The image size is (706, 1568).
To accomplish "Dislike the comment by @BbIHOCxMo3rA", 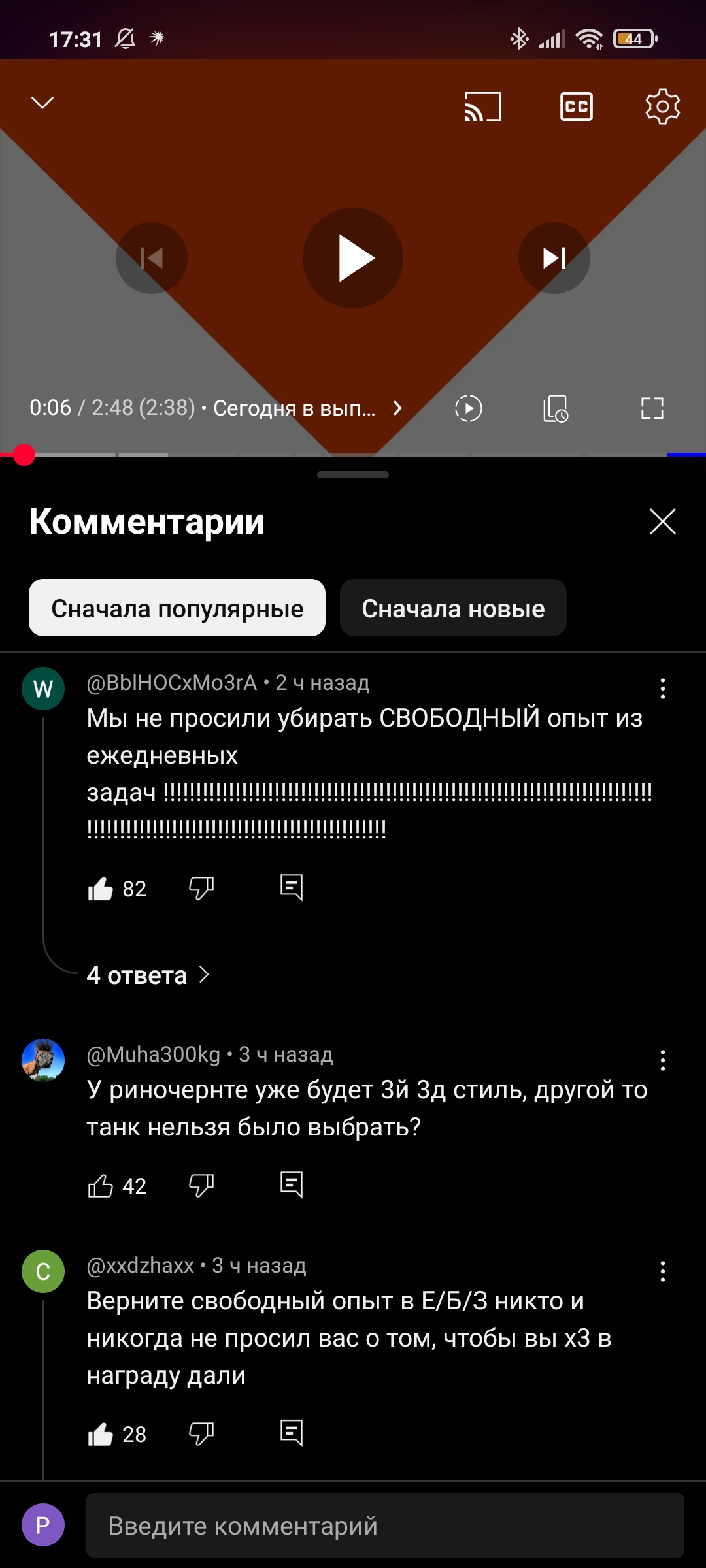I will 201,889.
